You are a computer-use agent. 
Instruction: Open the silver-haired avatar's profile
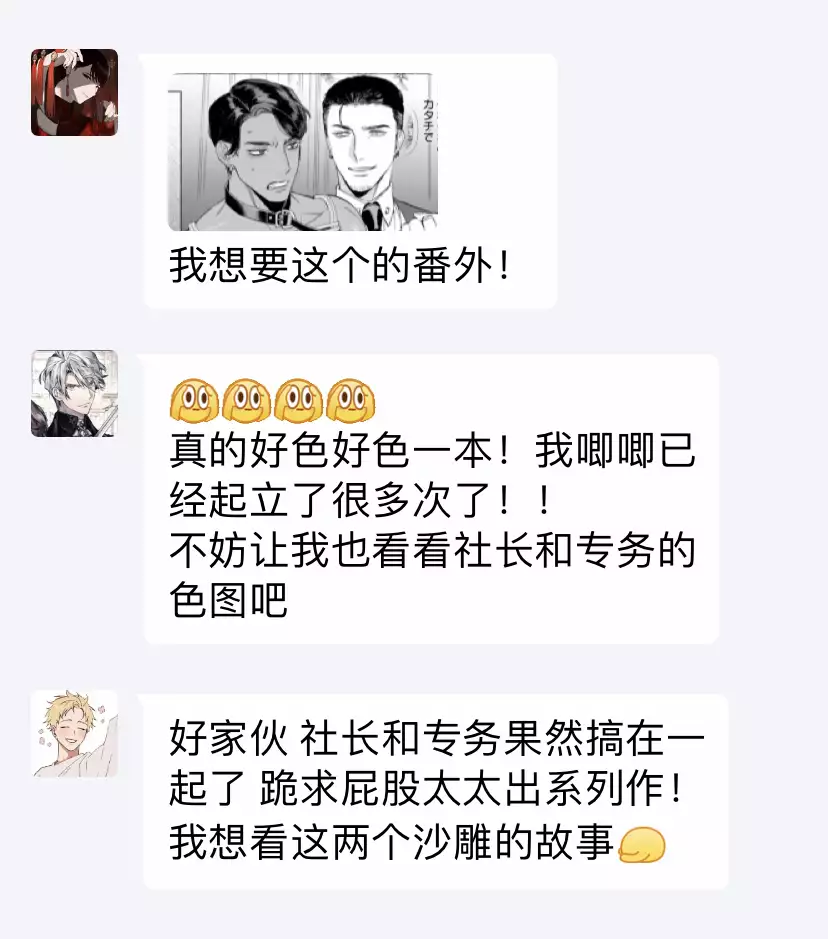pos(74,393)
